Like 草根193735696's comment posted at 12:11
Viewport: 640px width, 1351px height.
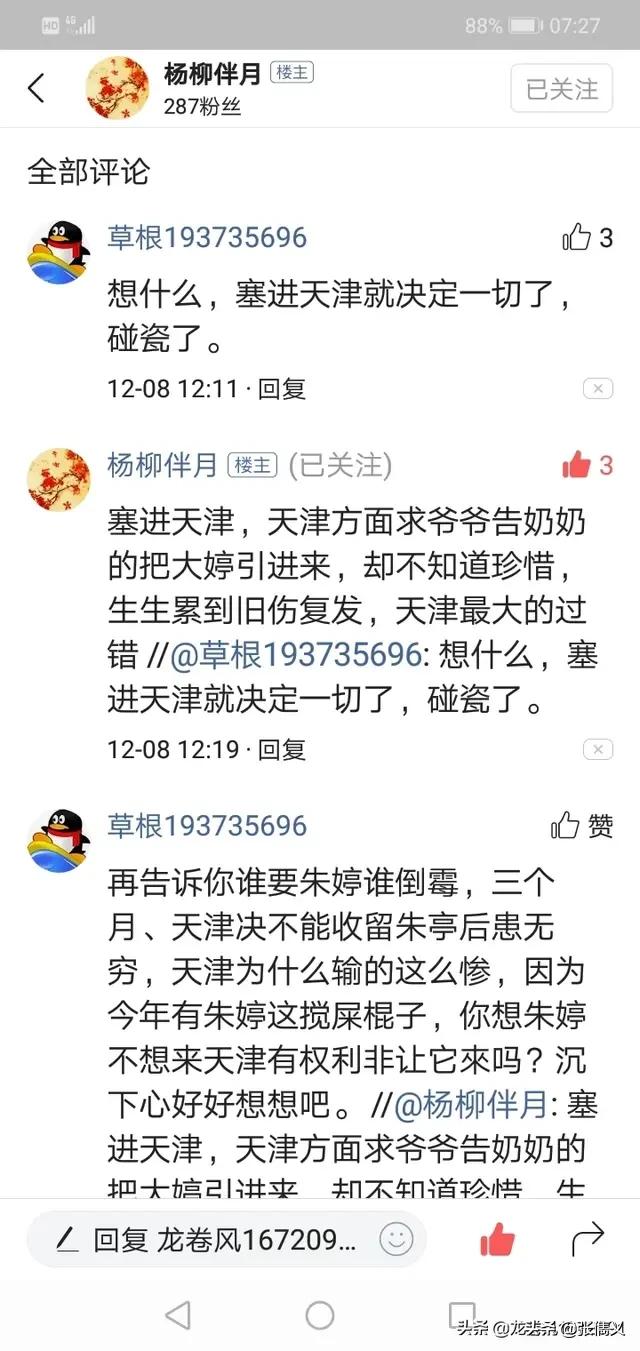click(578, 238)
